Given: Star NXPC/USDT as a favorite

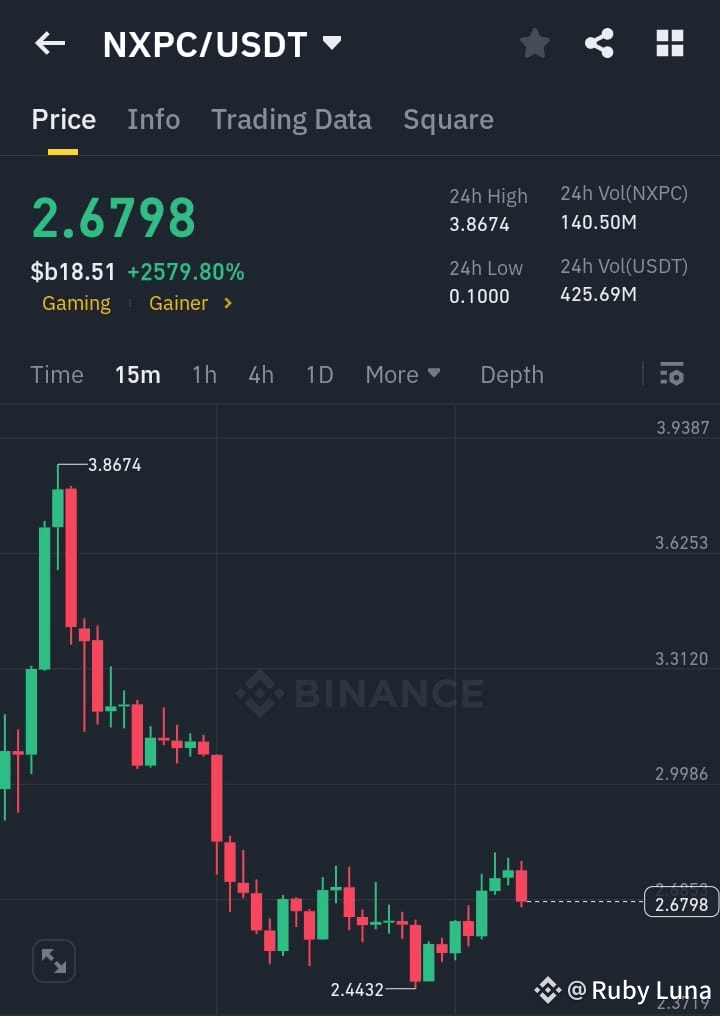Looking at the screenshot, I should coord(534,43).
